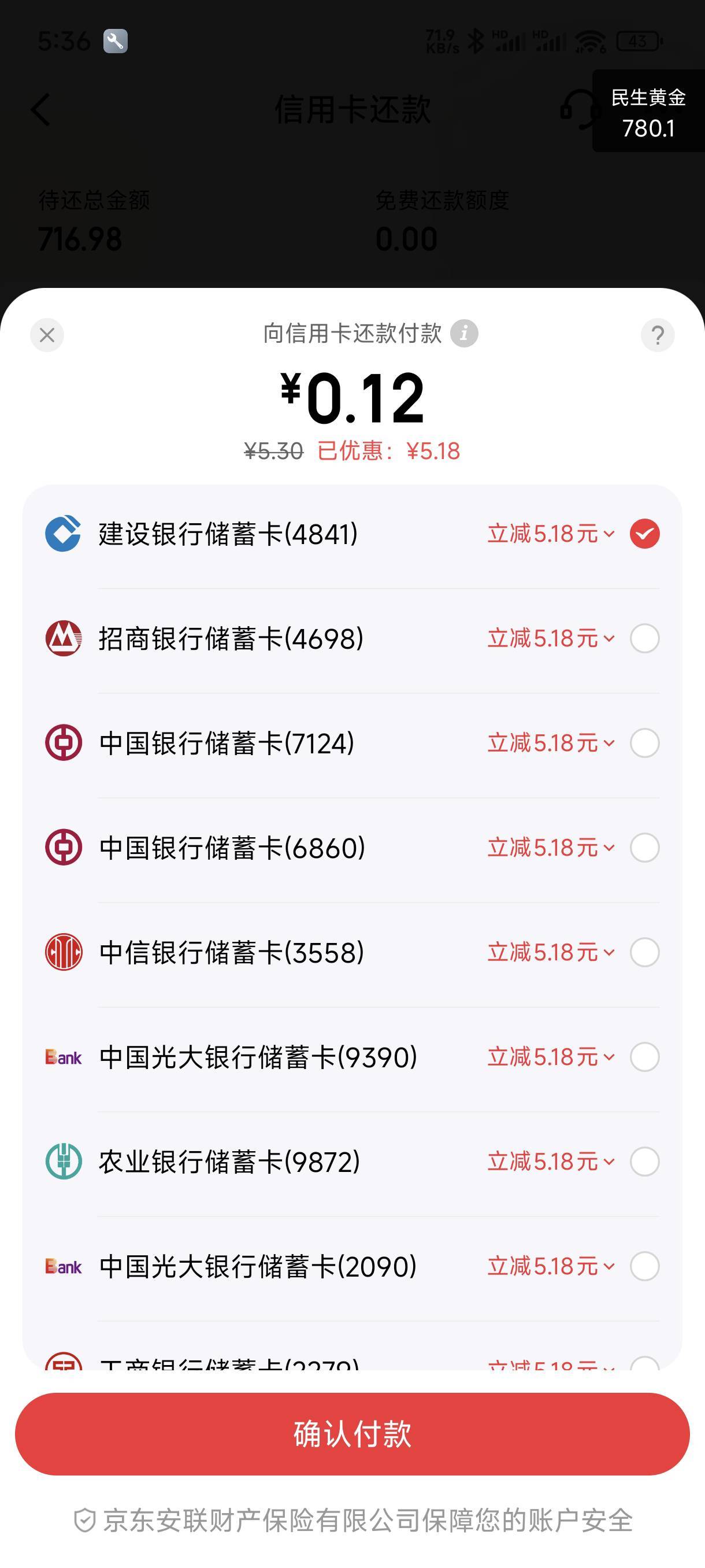Viewport: 705px width, 1568px height.
Task: Open the 民生黄金 780.1 floating widget
Action: pos(648,112)
